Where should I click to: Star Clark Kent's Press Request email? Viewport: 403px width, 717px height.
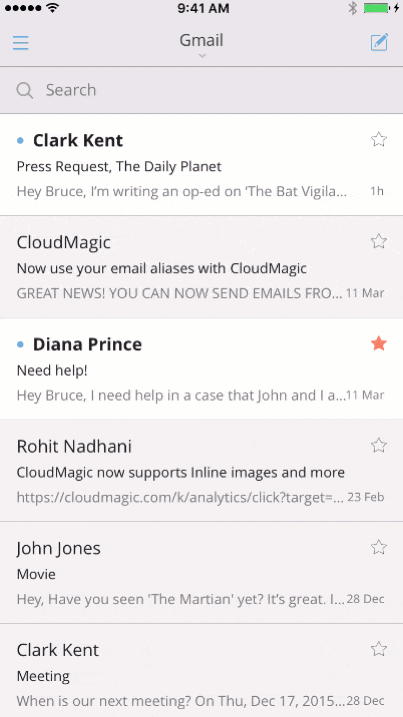(379, 139)
